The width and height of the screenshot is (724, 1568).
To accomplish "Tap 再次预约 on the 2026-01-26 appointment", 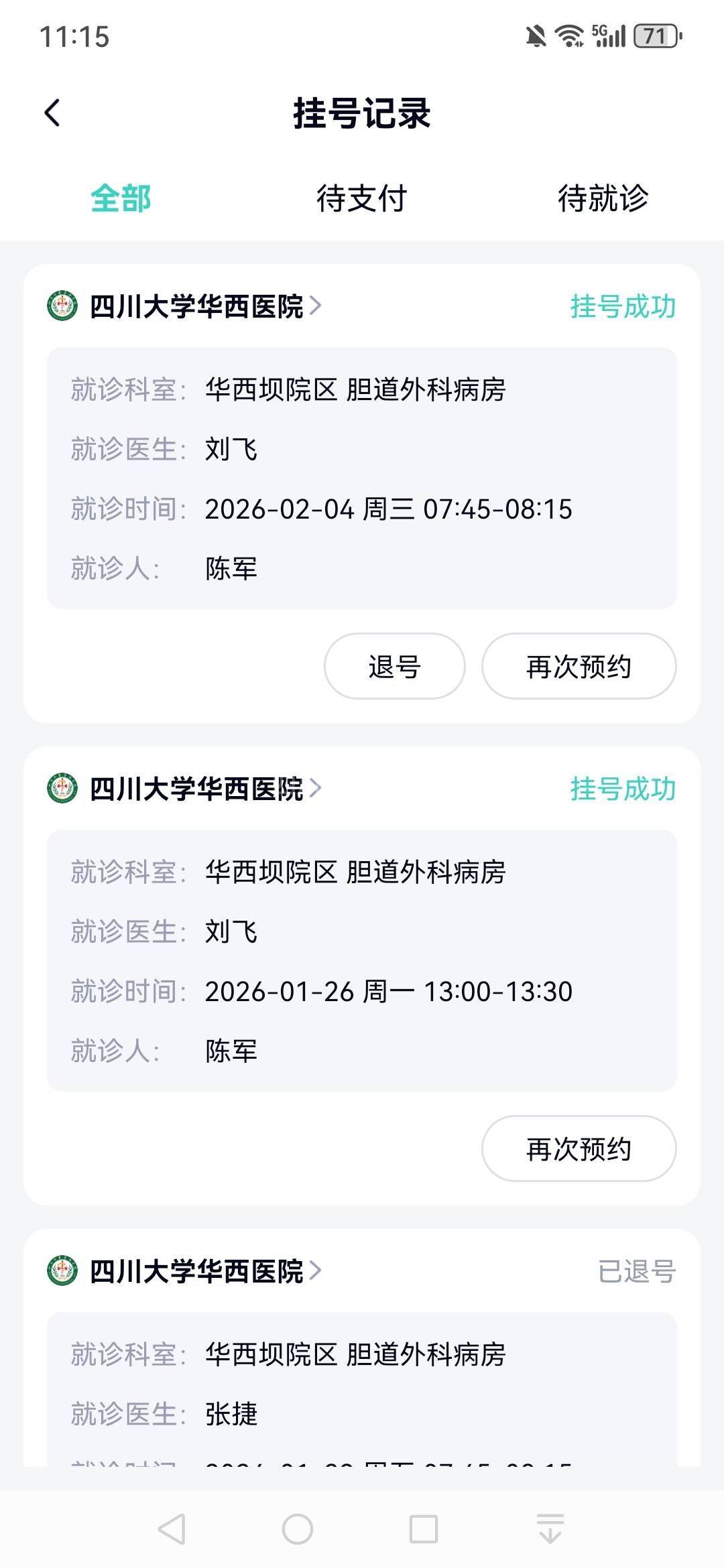I will tap(579, 1149).
